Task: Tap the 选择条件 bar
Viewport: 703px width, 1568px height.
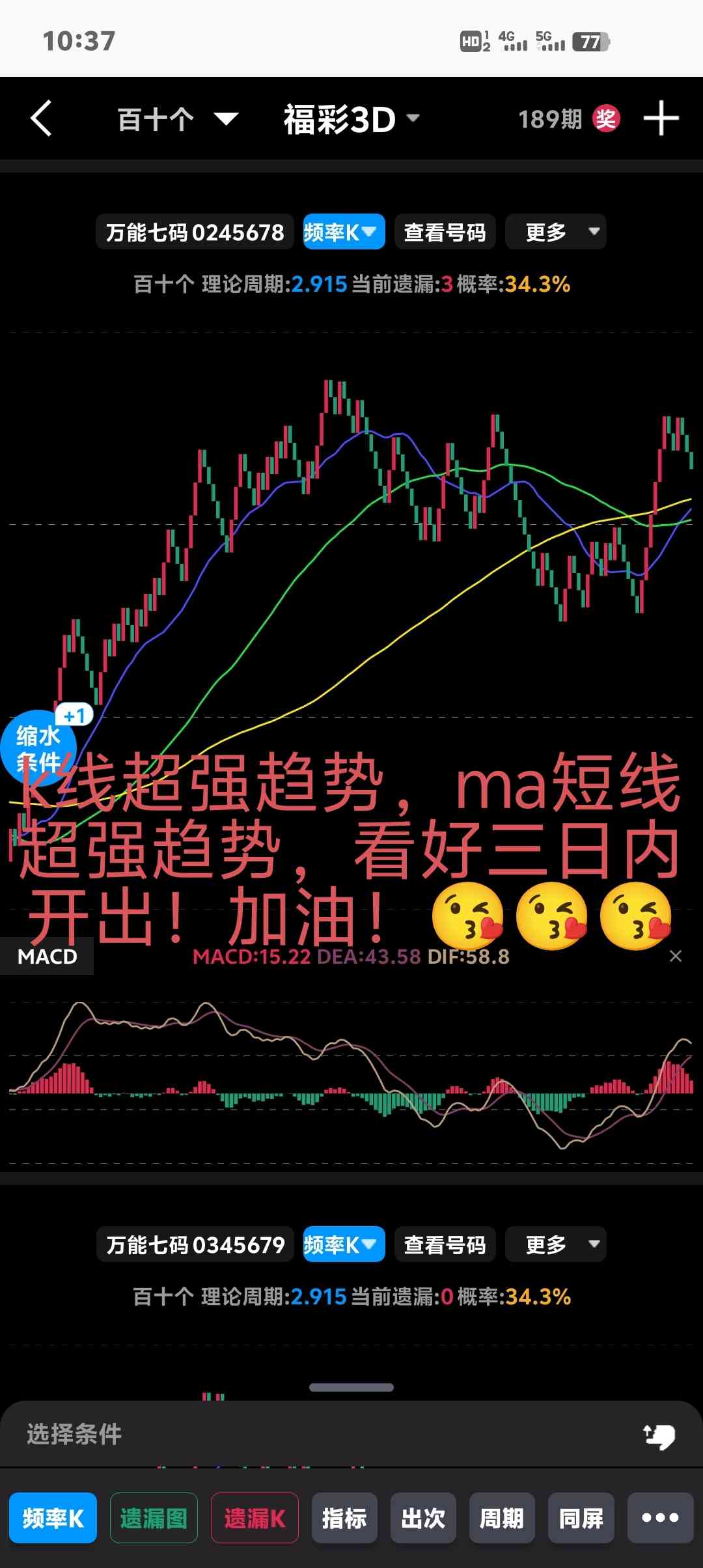Action: tap(351, 1434)
